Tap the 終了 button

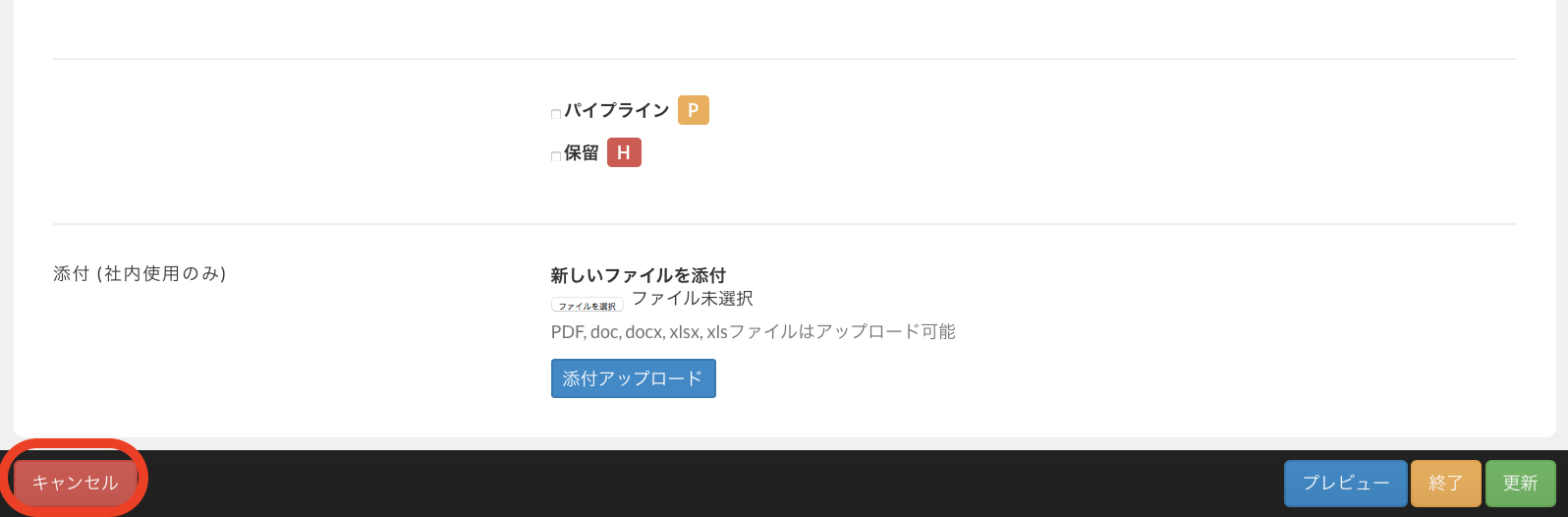[1445, 483]
